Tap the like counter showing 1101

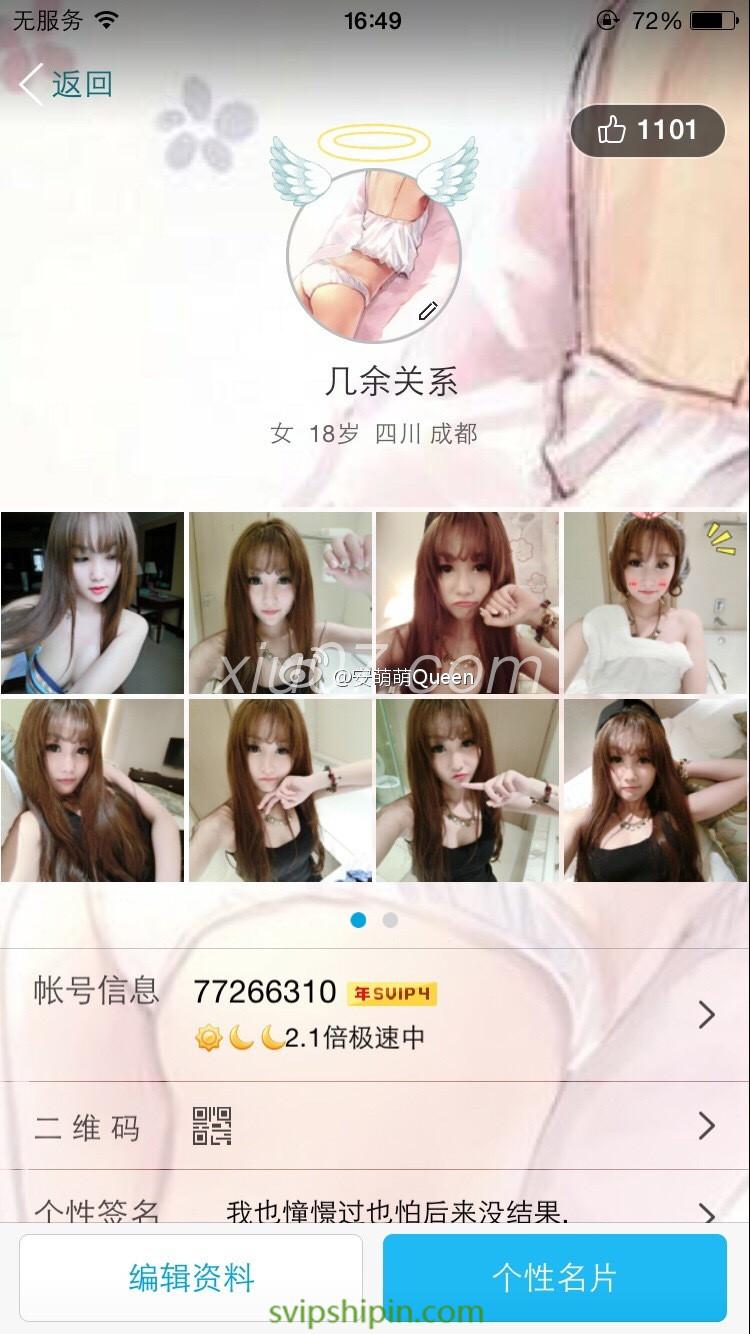(x=647, y=130)
